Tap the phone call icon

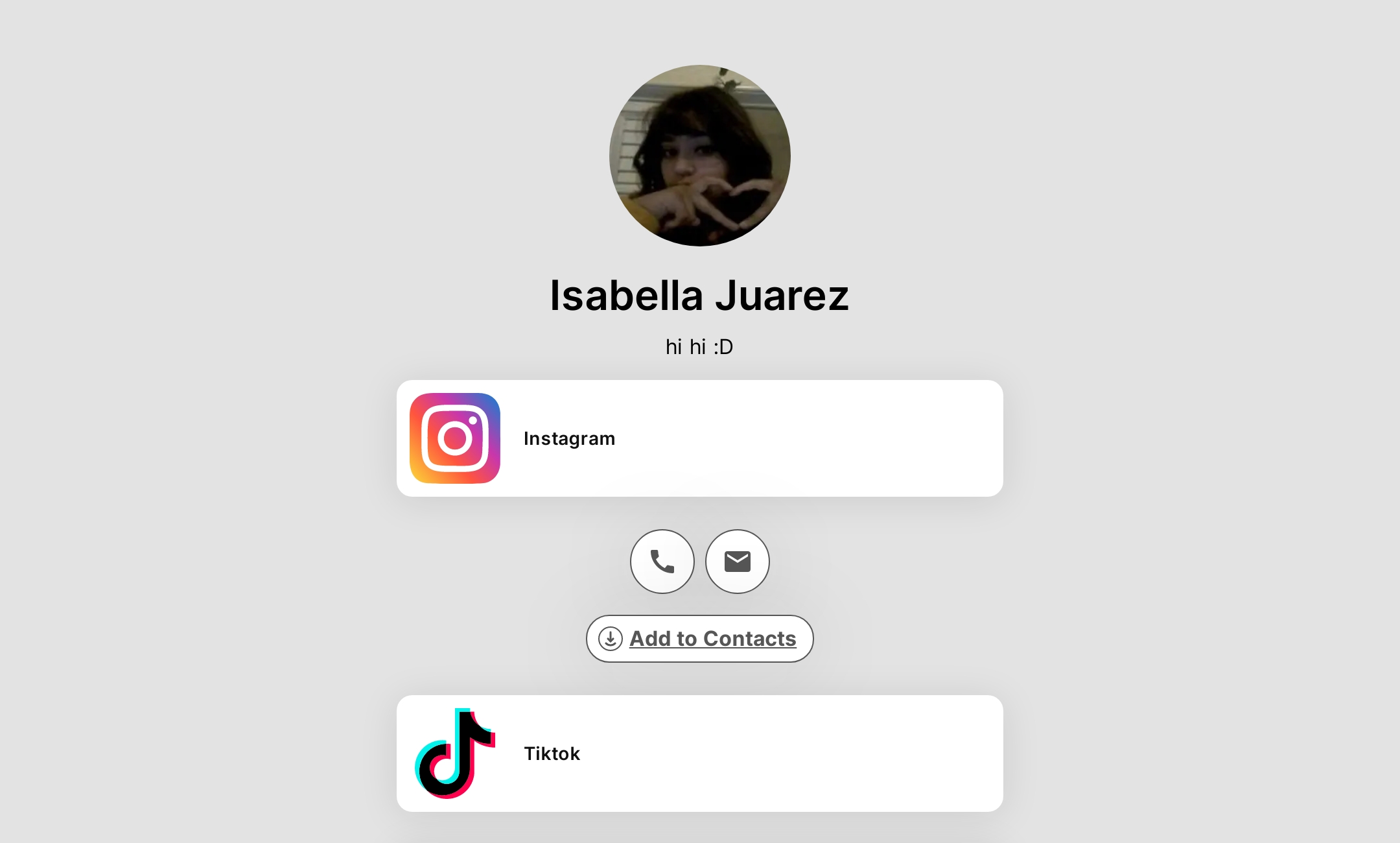point(662,562)
